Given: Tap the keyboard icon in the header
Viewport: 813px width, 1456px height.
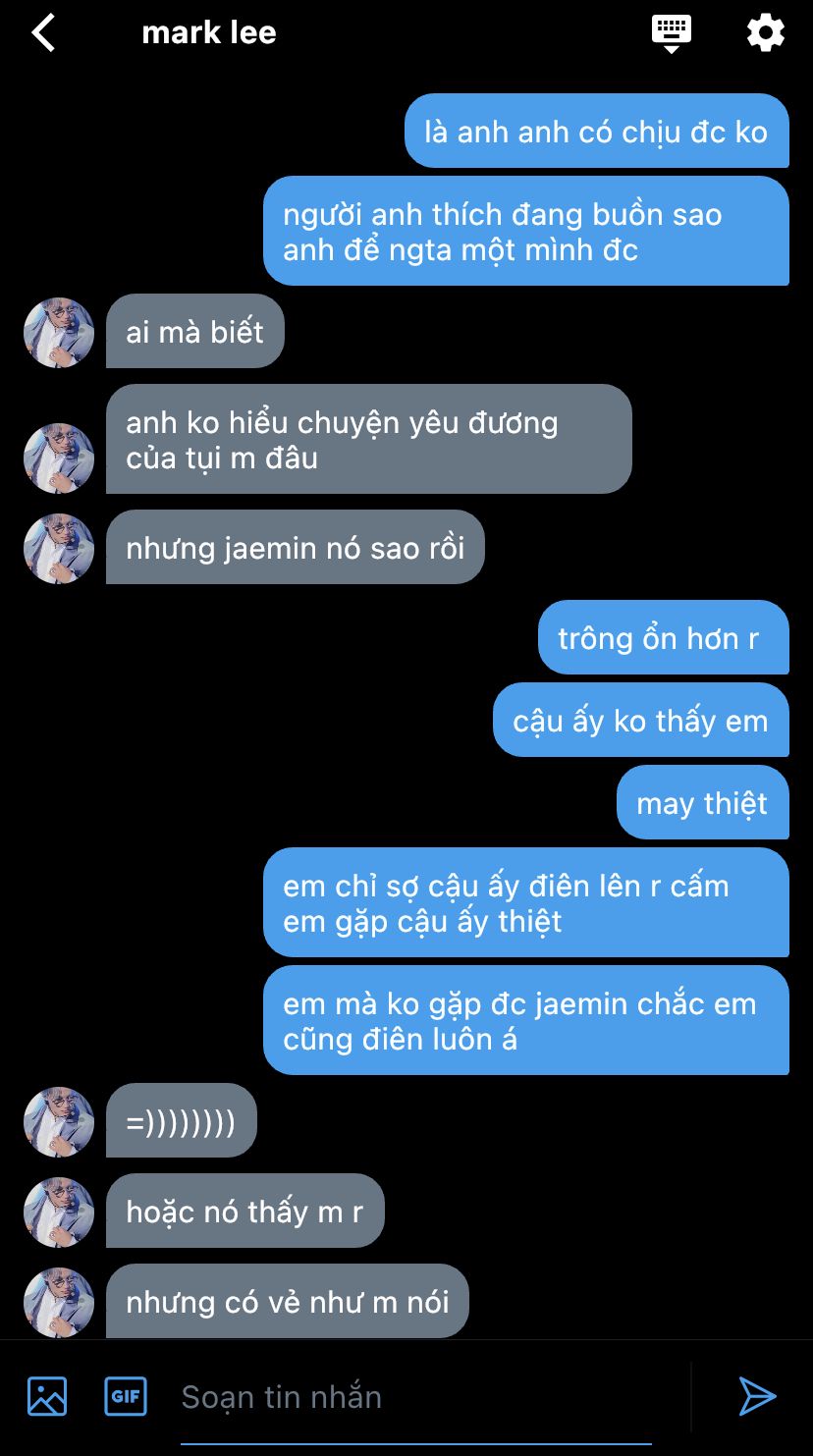Looking at the screenshot, I should coord(672,33).
